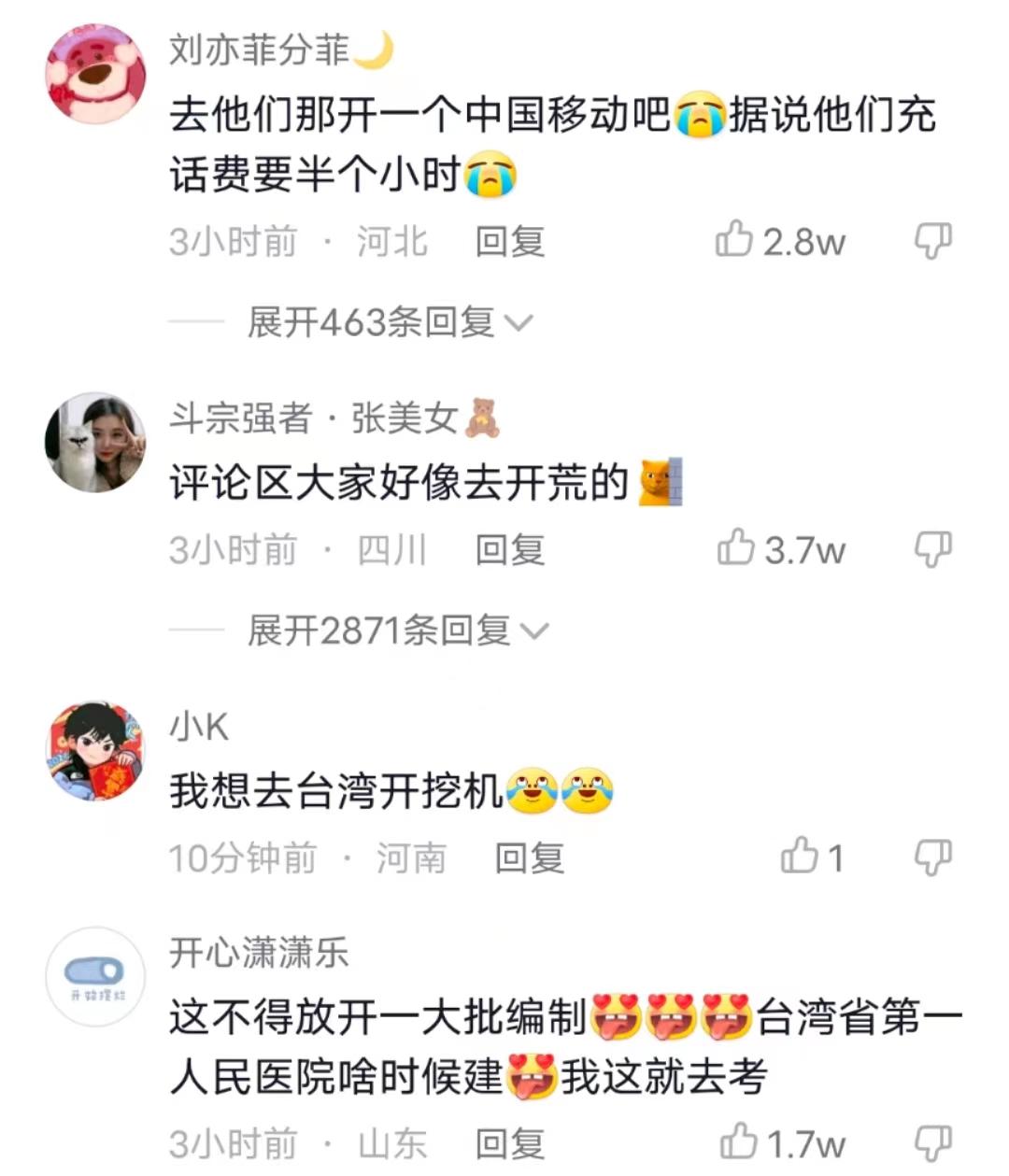Open 斗宗强者·张美女's profile avatar
1009x1176 pixels.
[96, 442]
